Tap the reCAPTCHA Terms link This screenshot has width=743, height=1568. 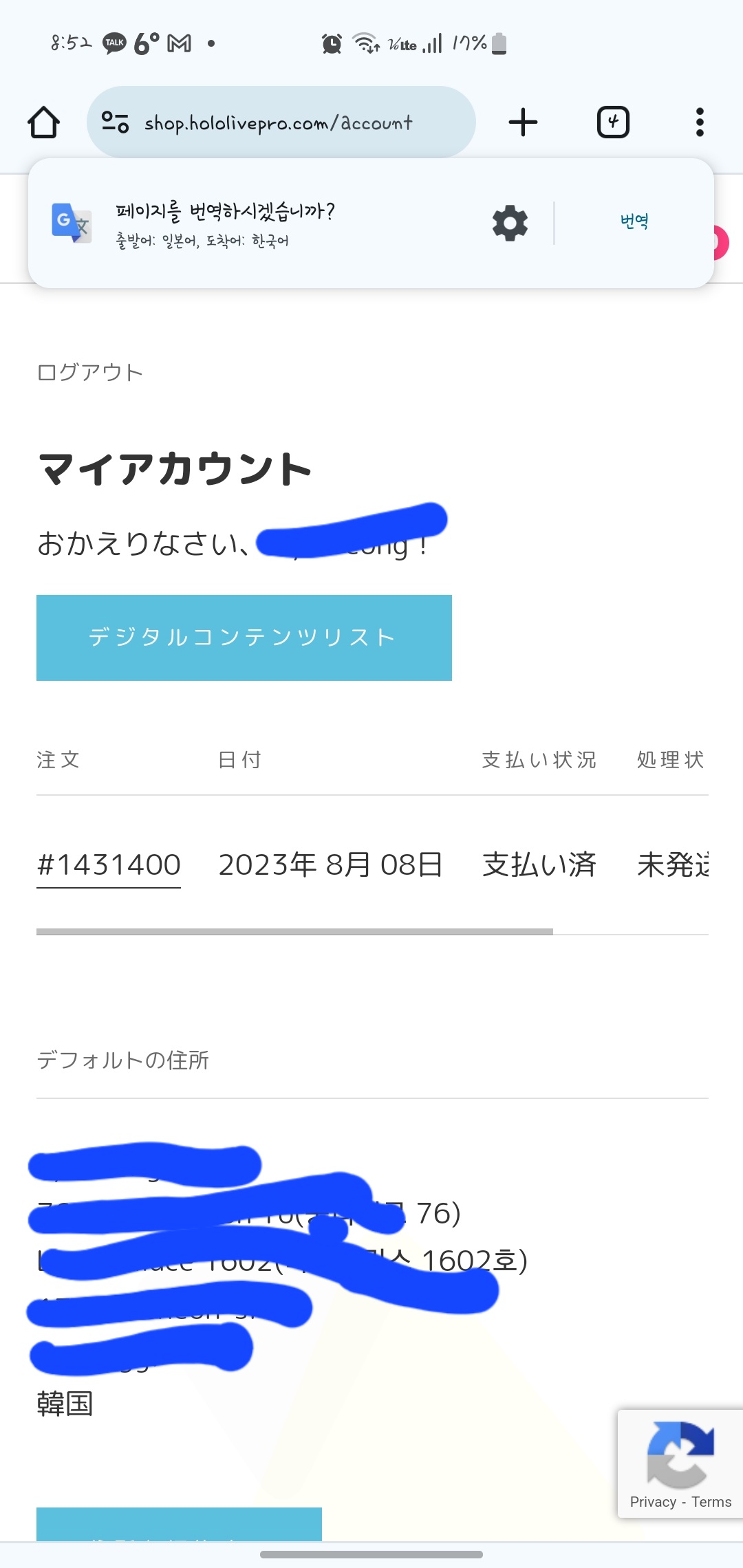(711, 1502)
